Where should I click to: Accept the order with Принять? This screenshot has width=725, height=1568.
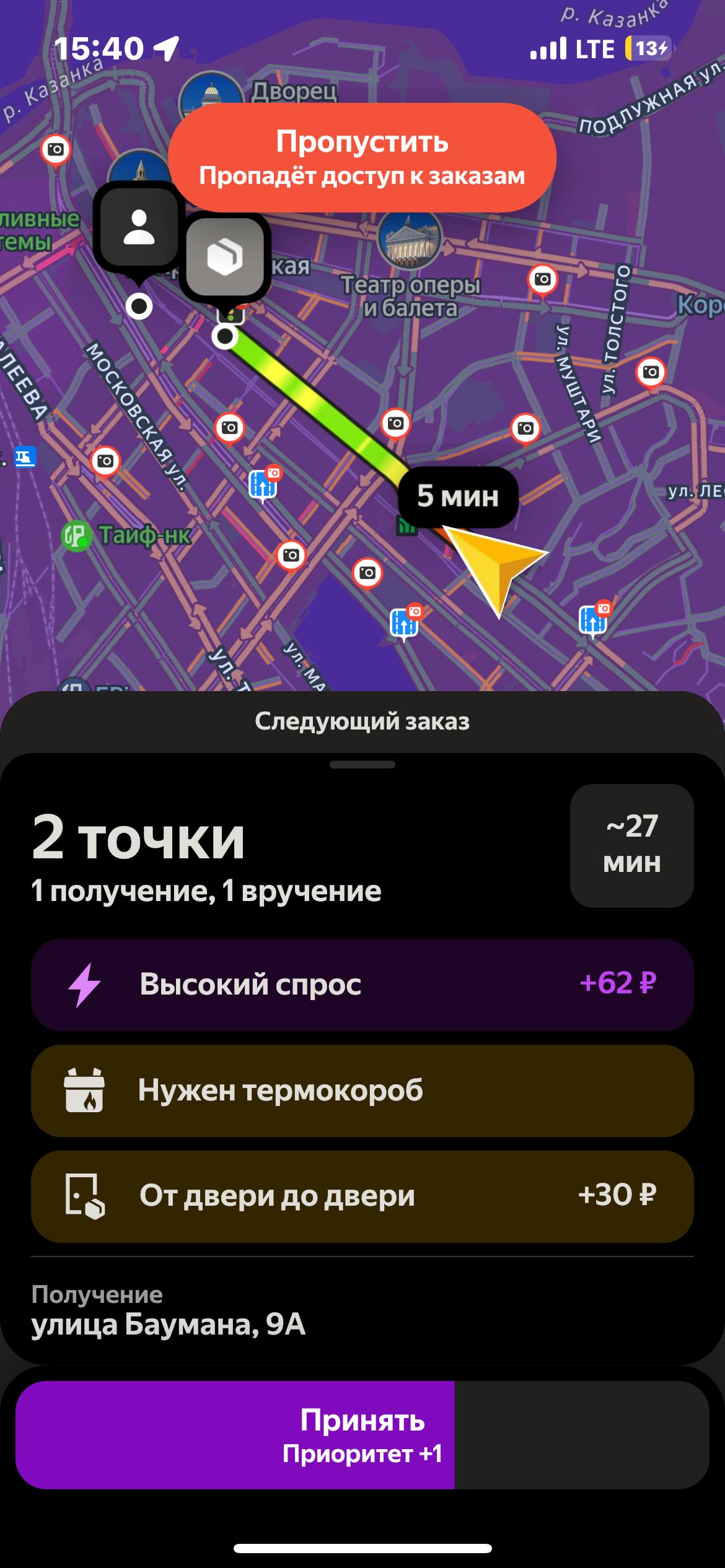click(x=362, y=1435)
